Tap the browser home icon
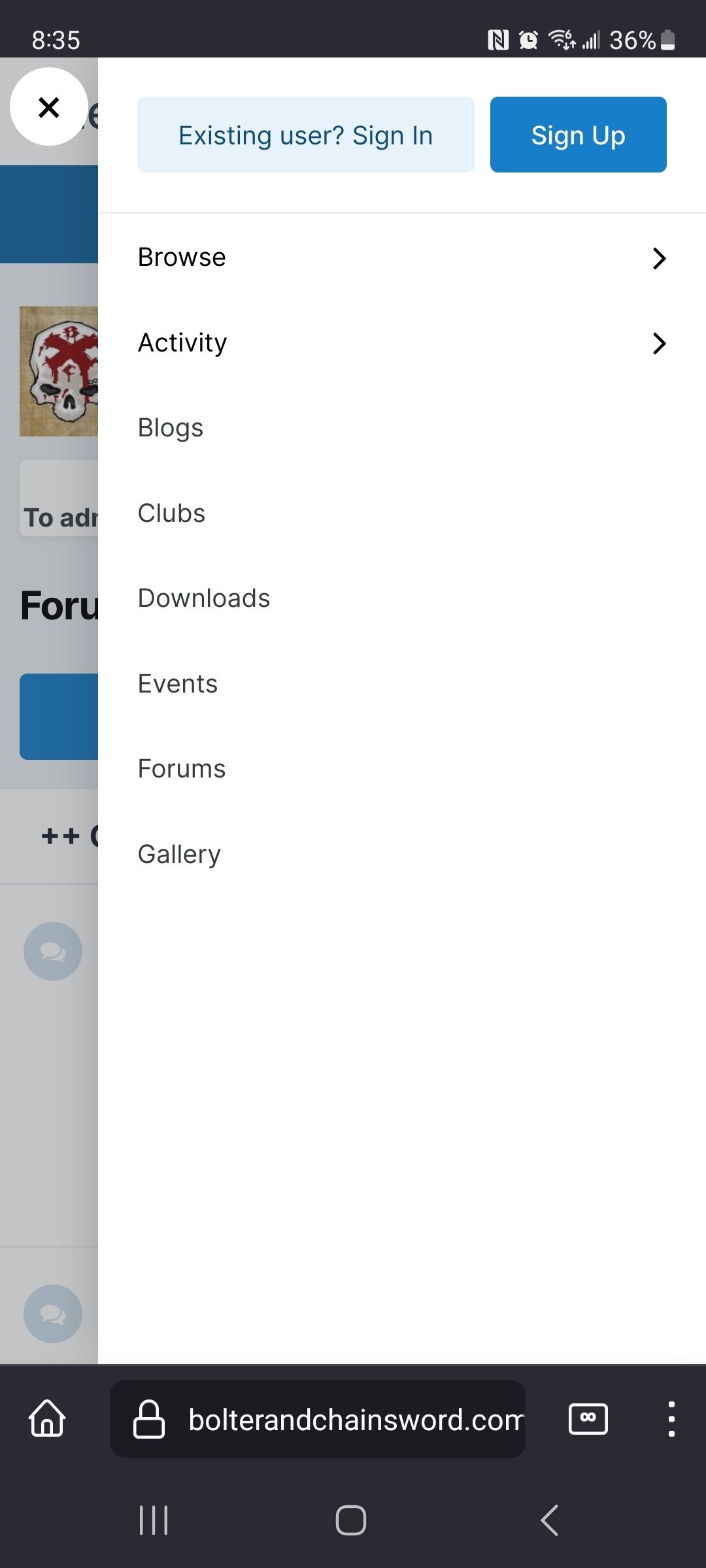This screenshot has height=1568, width=706. point(48,1418)
